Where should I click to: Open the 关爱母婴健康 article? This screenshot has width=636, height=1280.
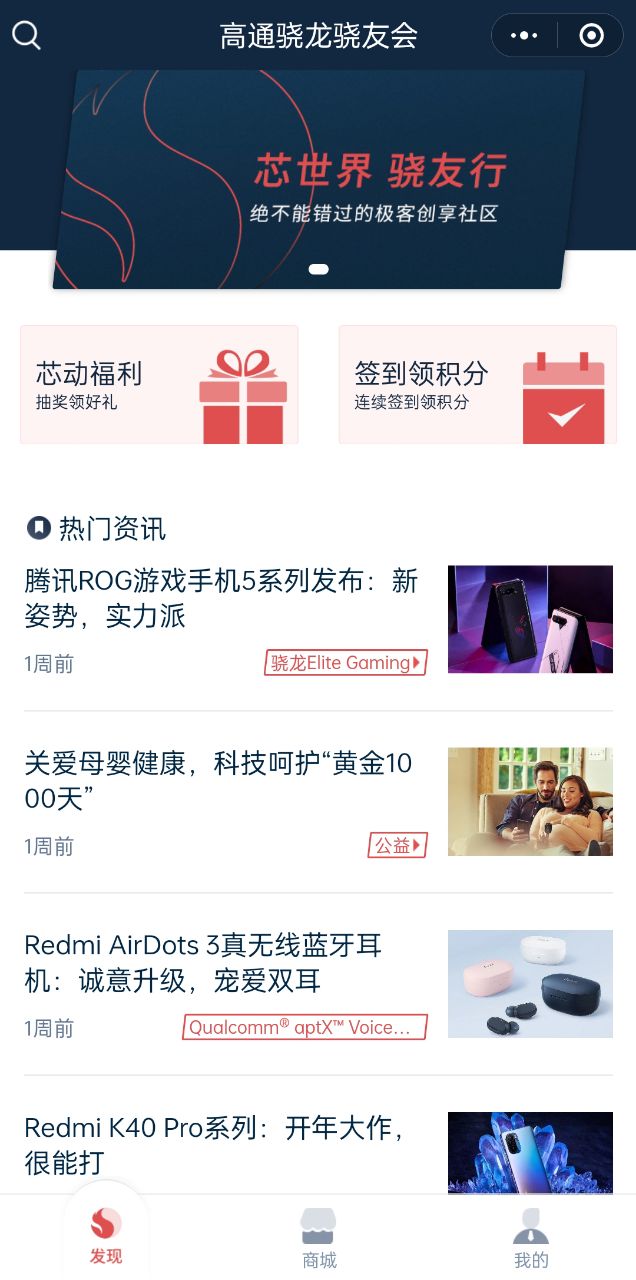pos(218,781)
